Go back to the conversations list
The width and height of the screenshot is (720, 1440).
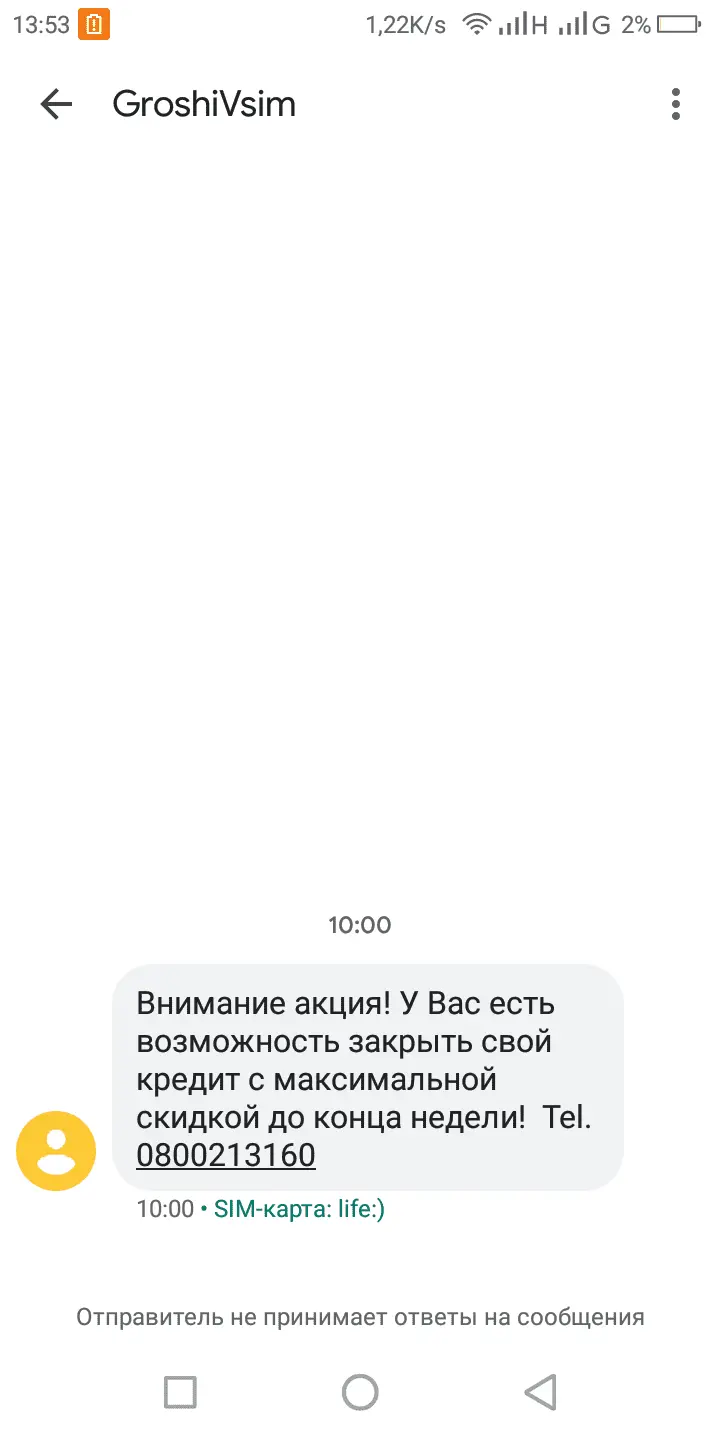pos(56,104)
